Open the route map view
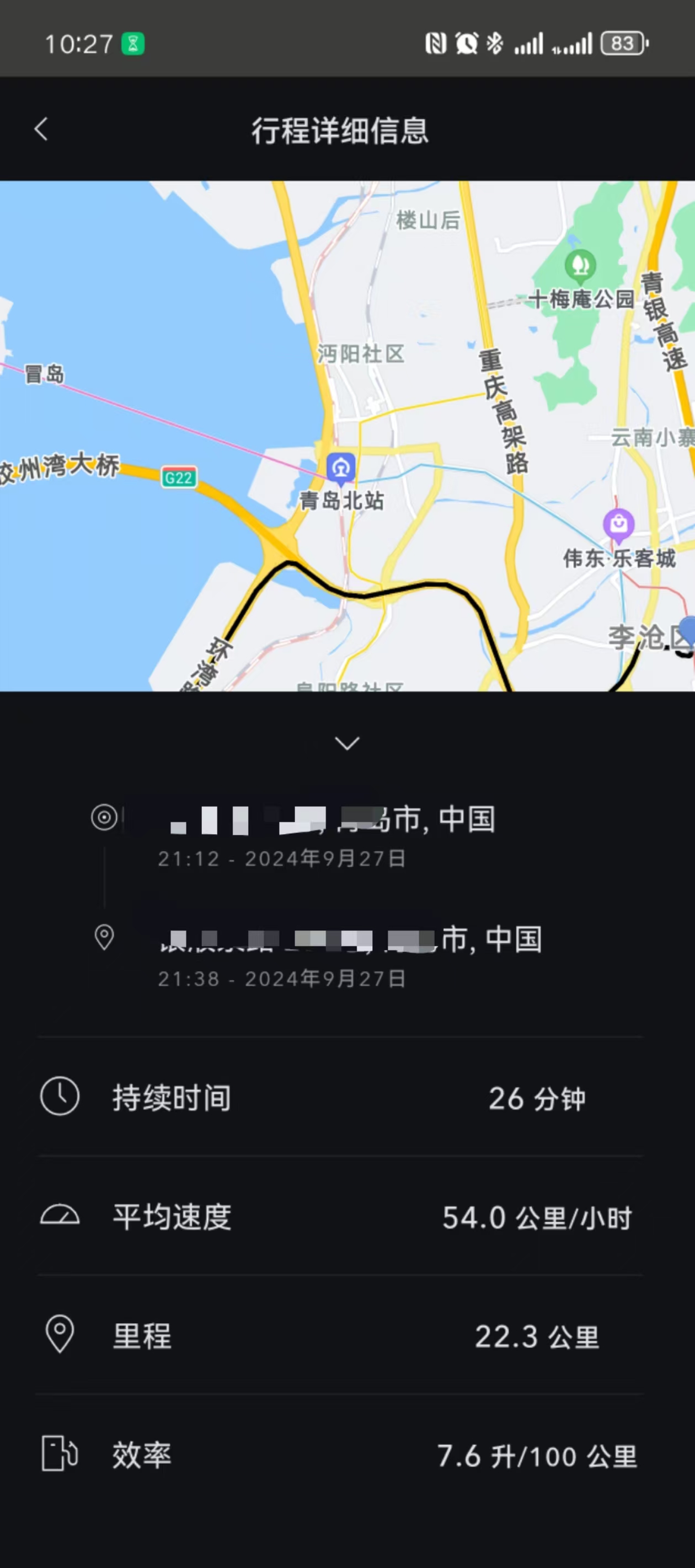 coord(347,436)
